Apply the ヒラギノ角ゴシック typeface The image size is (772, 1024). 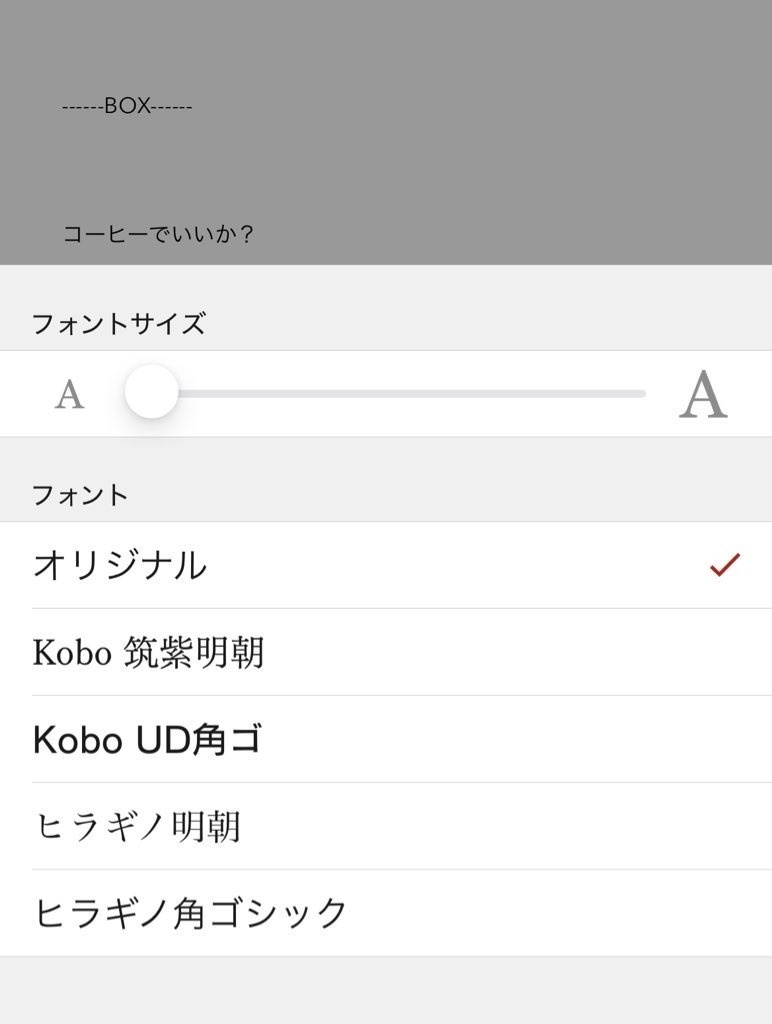[190, 911]
